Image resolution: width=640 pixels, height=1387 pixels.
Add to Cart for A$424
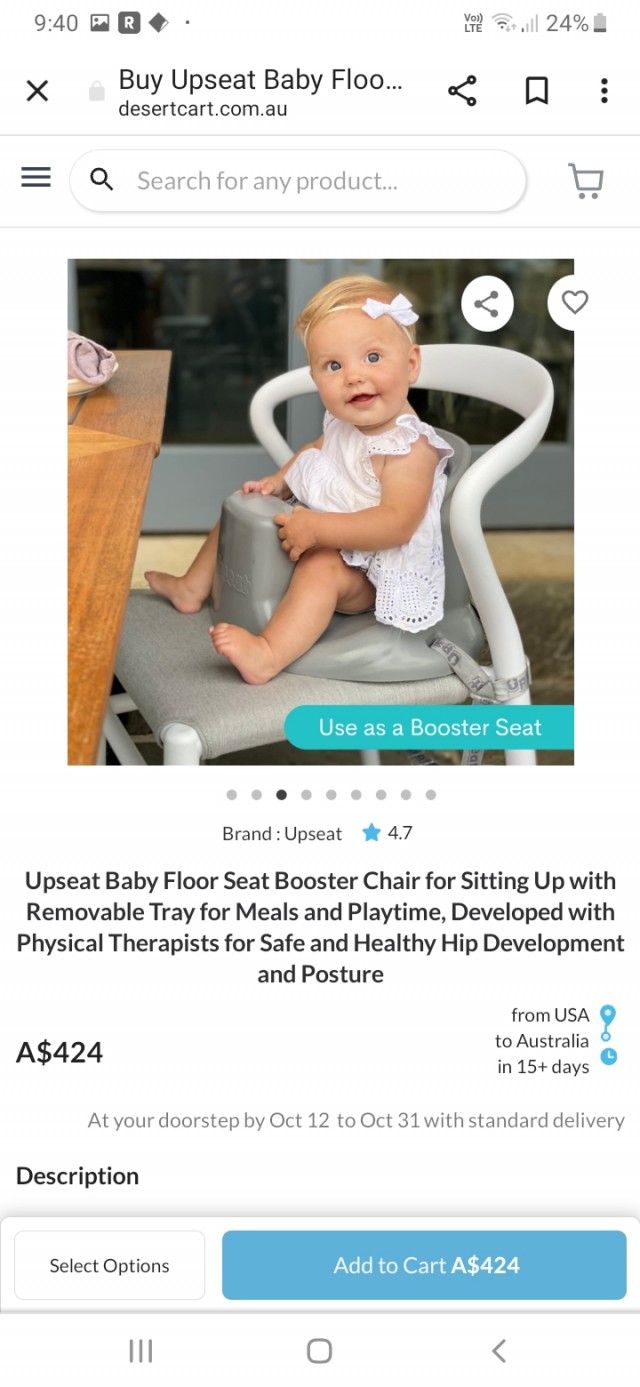[x=425, y=1265]
